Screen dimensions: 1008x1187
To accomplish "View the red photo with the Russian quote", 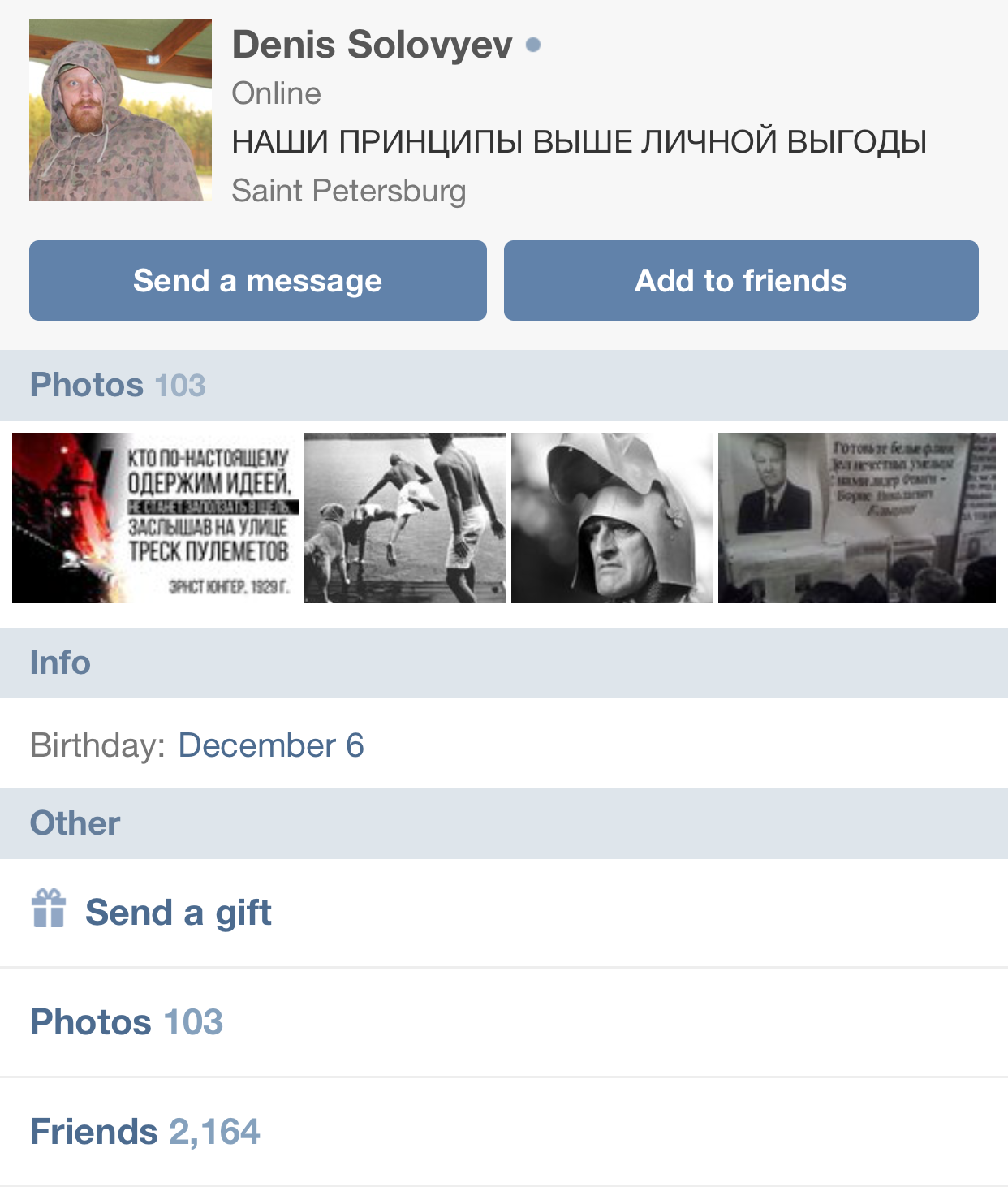I will pyautogui.click(x=156, y=518).
